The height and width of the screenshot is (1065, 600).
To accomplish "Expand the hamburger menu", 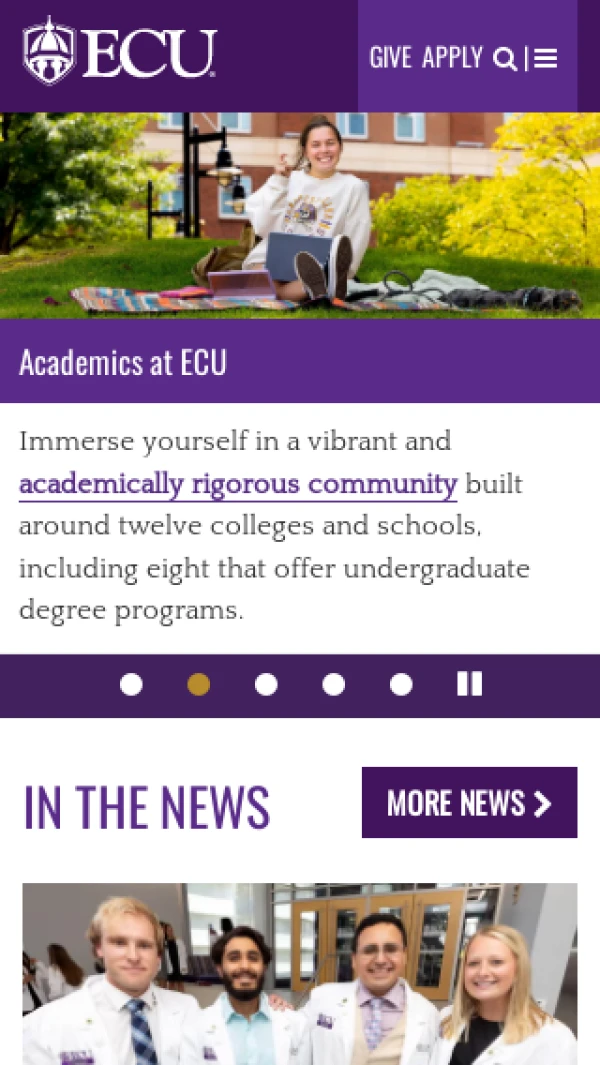I will pyautogui.click(x=546, y=59).
